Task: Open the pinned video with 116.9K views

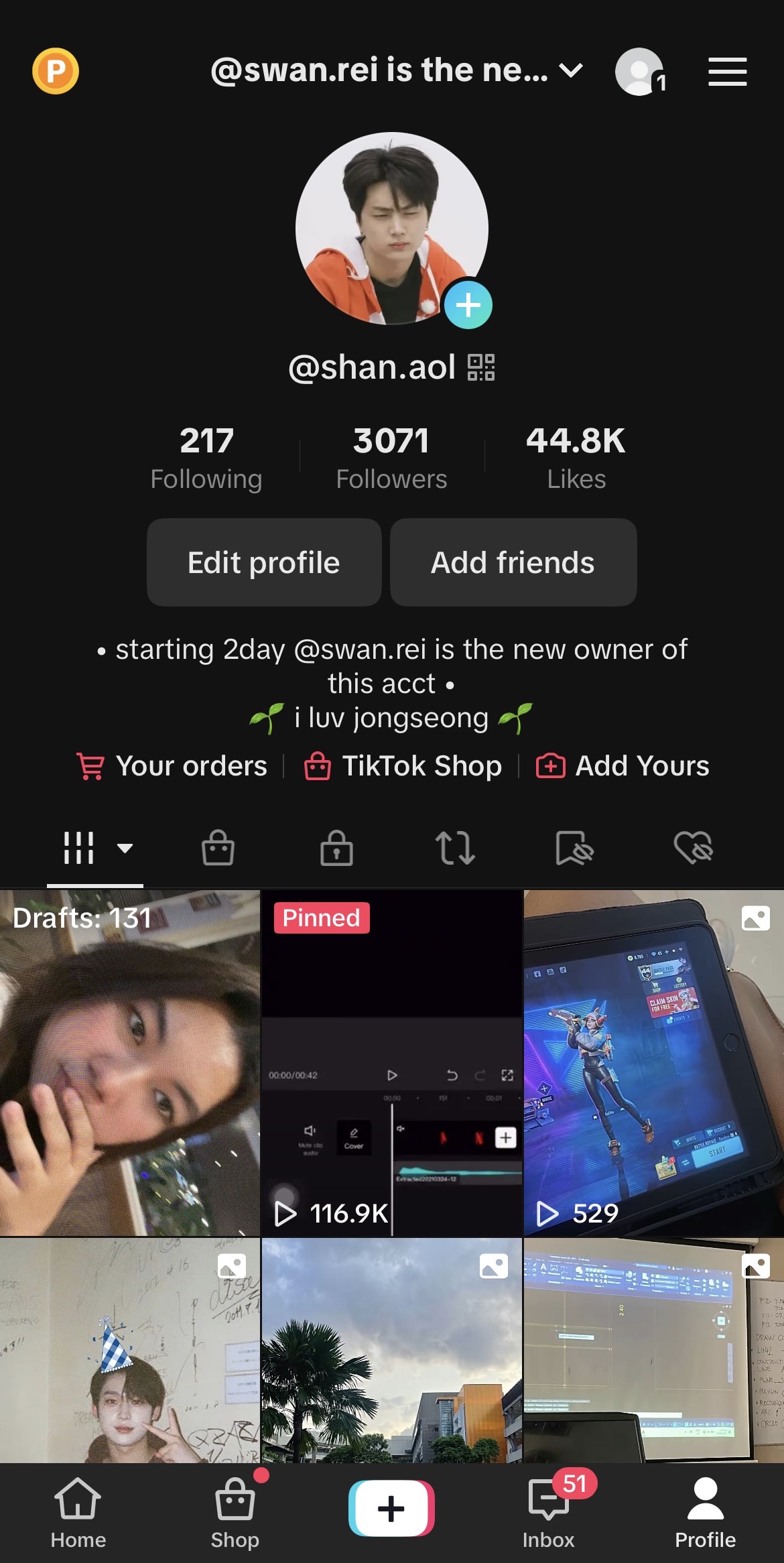Action: pyautogui.click(x=391, y=1062)
